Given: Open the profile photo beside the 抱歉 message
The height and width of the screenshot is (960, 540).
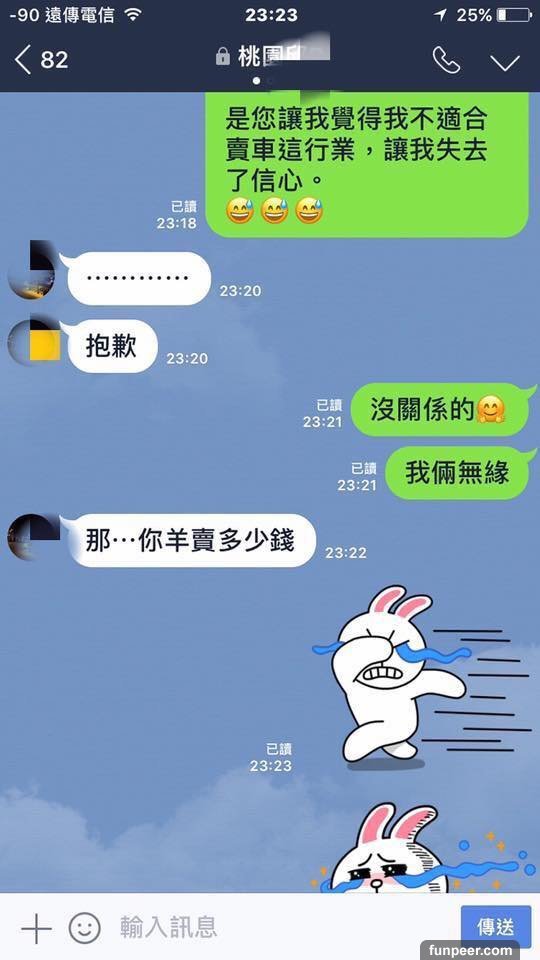Looking at the screenshot, I should click(34, 340).
